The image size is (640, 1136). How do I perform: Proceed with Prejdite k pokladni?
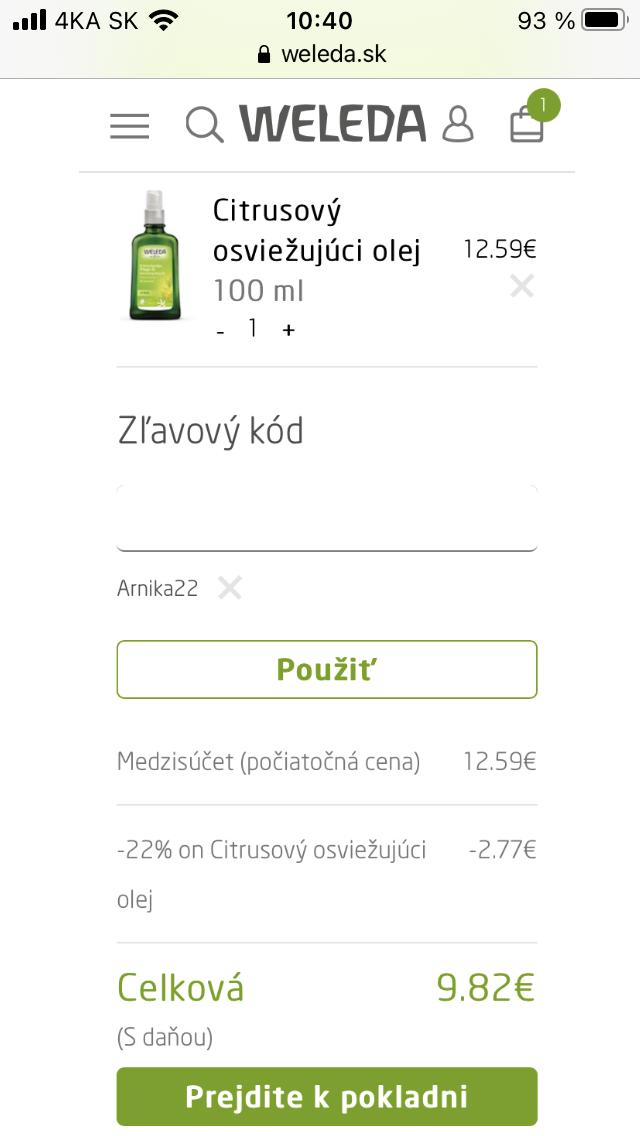[x=327, y=1096]
